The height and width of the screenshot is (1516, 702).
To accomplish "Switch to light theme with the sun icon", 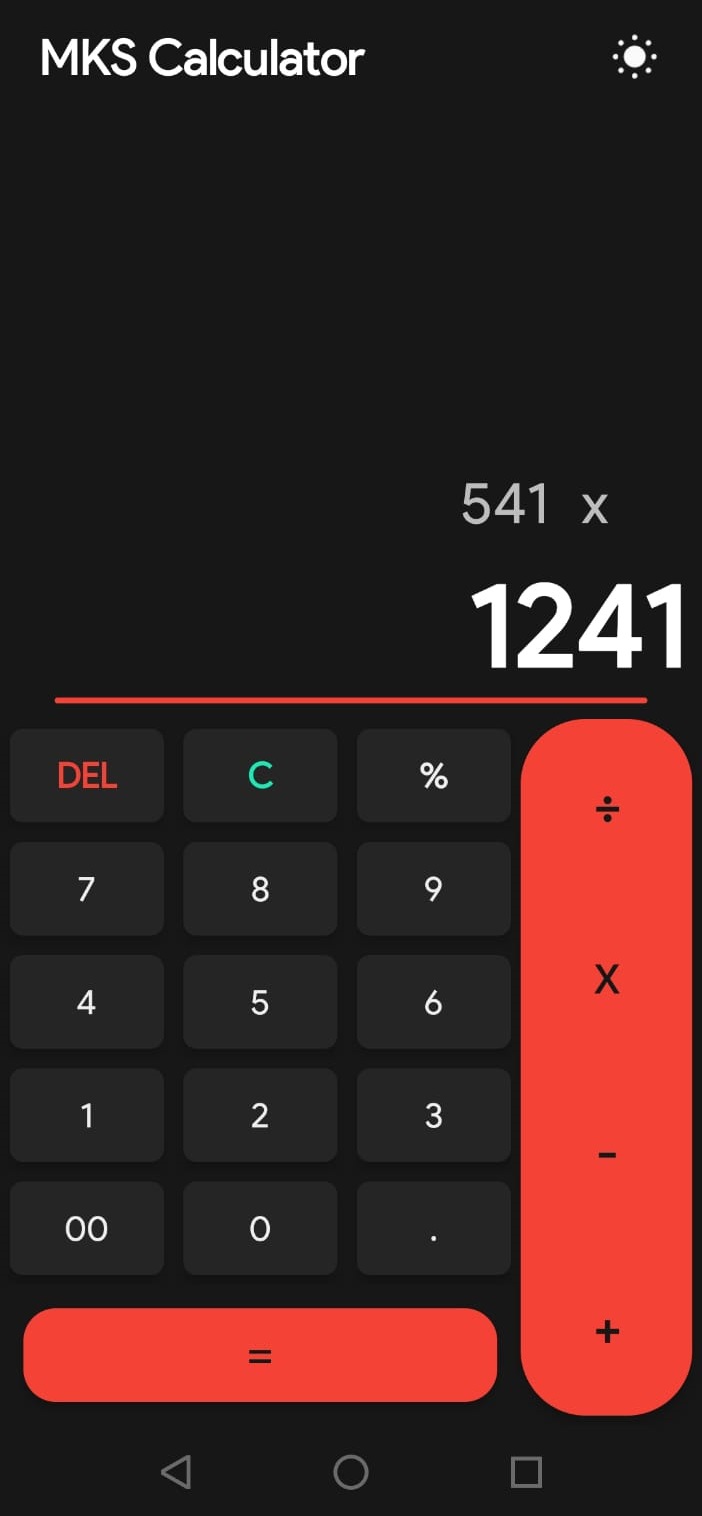I will coord(634,58).
